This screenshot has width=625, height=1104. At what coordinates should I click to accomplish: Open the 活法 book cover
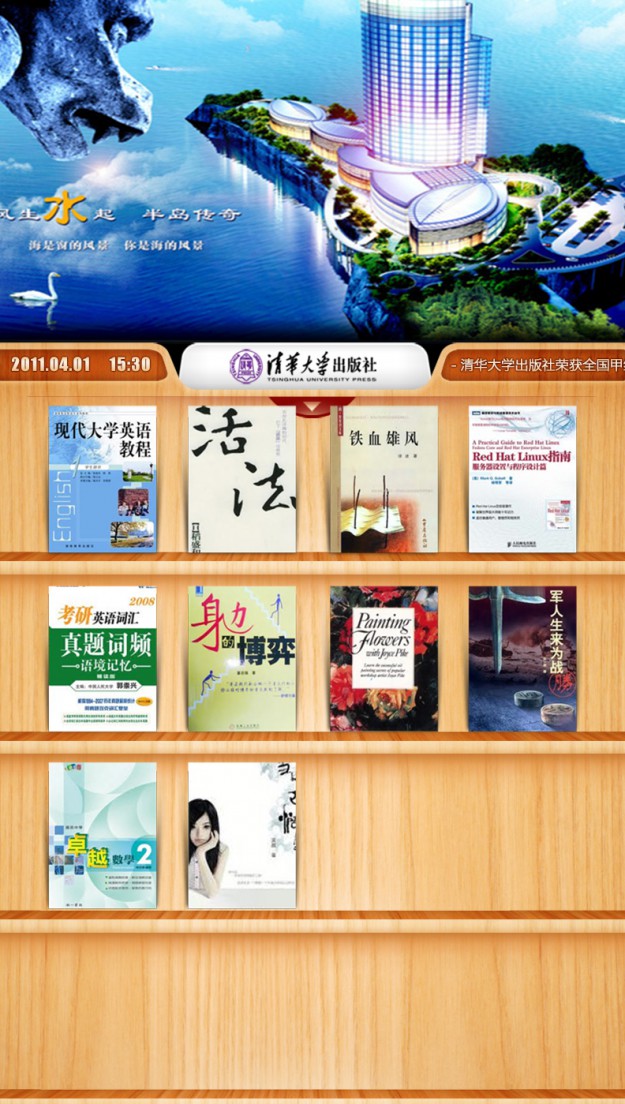coord(242,479)
